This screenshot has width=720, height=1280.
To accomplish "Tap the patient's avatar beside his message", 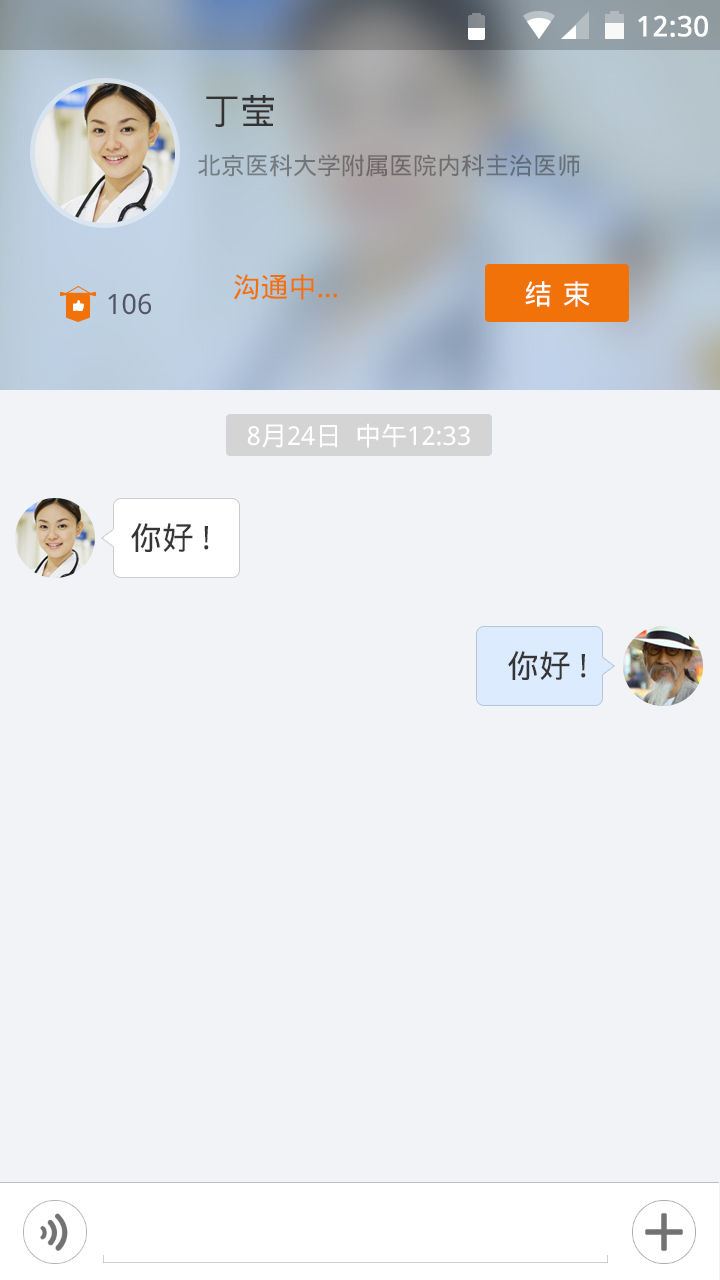I will pos(662,666).
